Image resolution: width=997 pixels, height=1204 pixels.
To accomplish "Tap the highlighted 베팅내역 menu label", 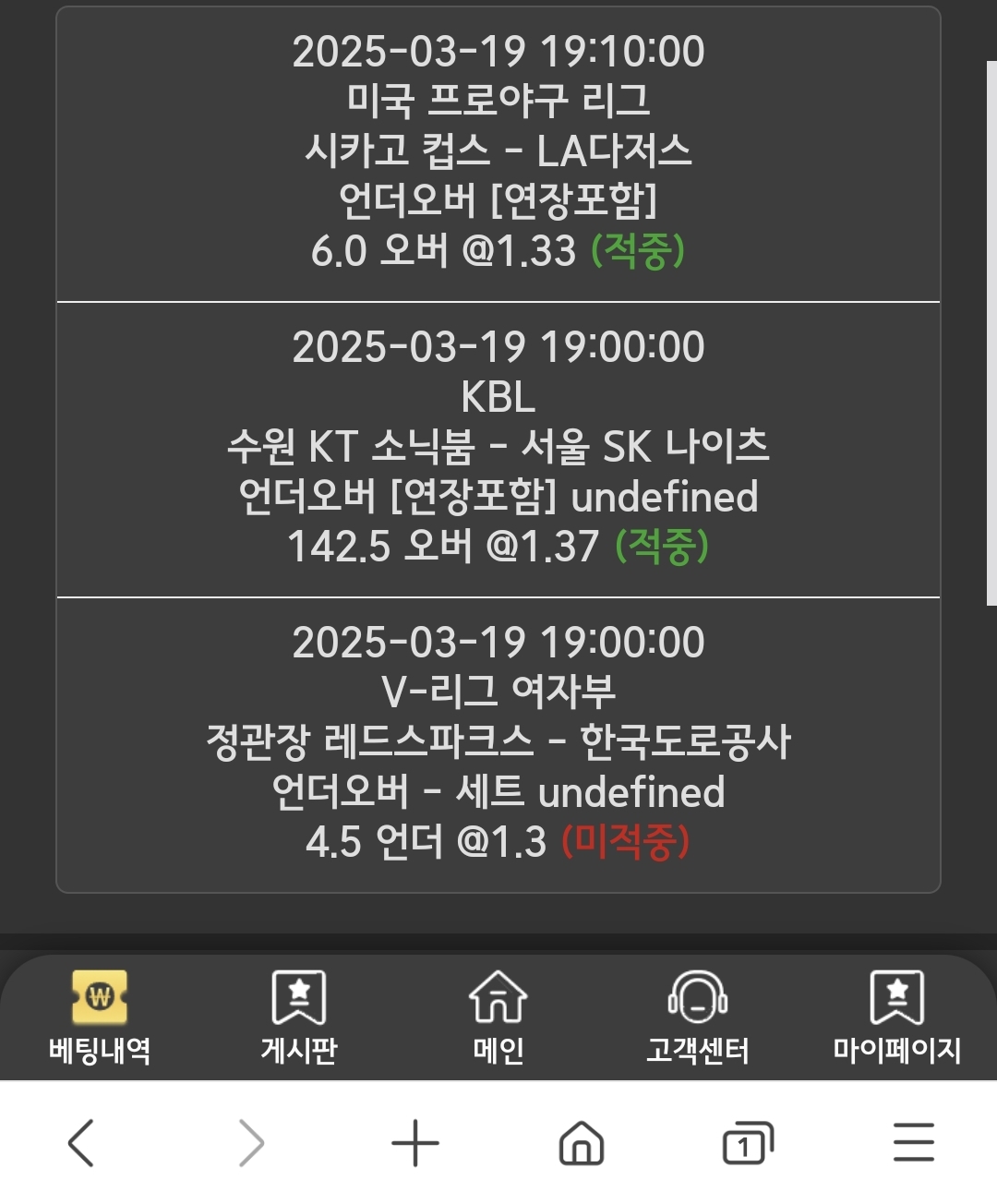I will (99, 1048).
